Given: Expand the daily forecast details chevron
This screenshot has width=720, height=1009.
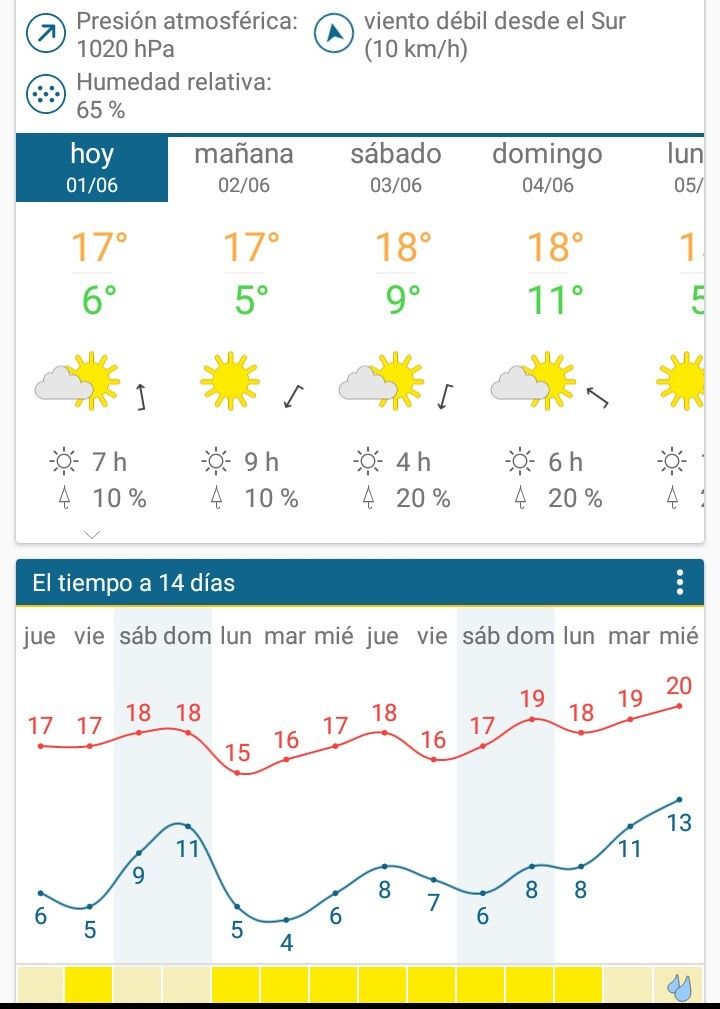Looking at the screenshot, I should pyautogui.click(x=92, y=535).
